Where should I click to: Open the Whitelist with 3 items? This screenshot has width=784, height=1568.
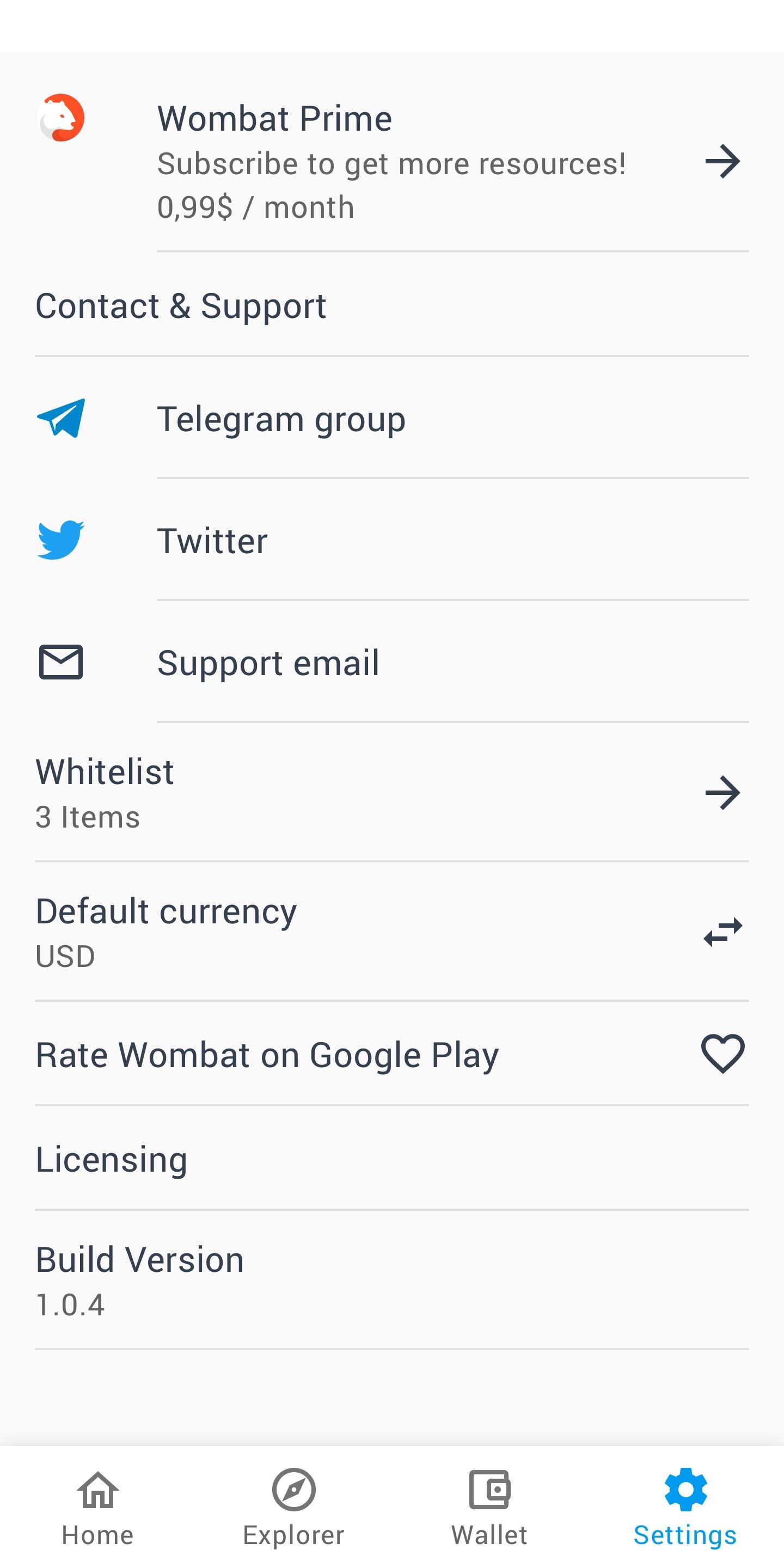pos(391,793)
